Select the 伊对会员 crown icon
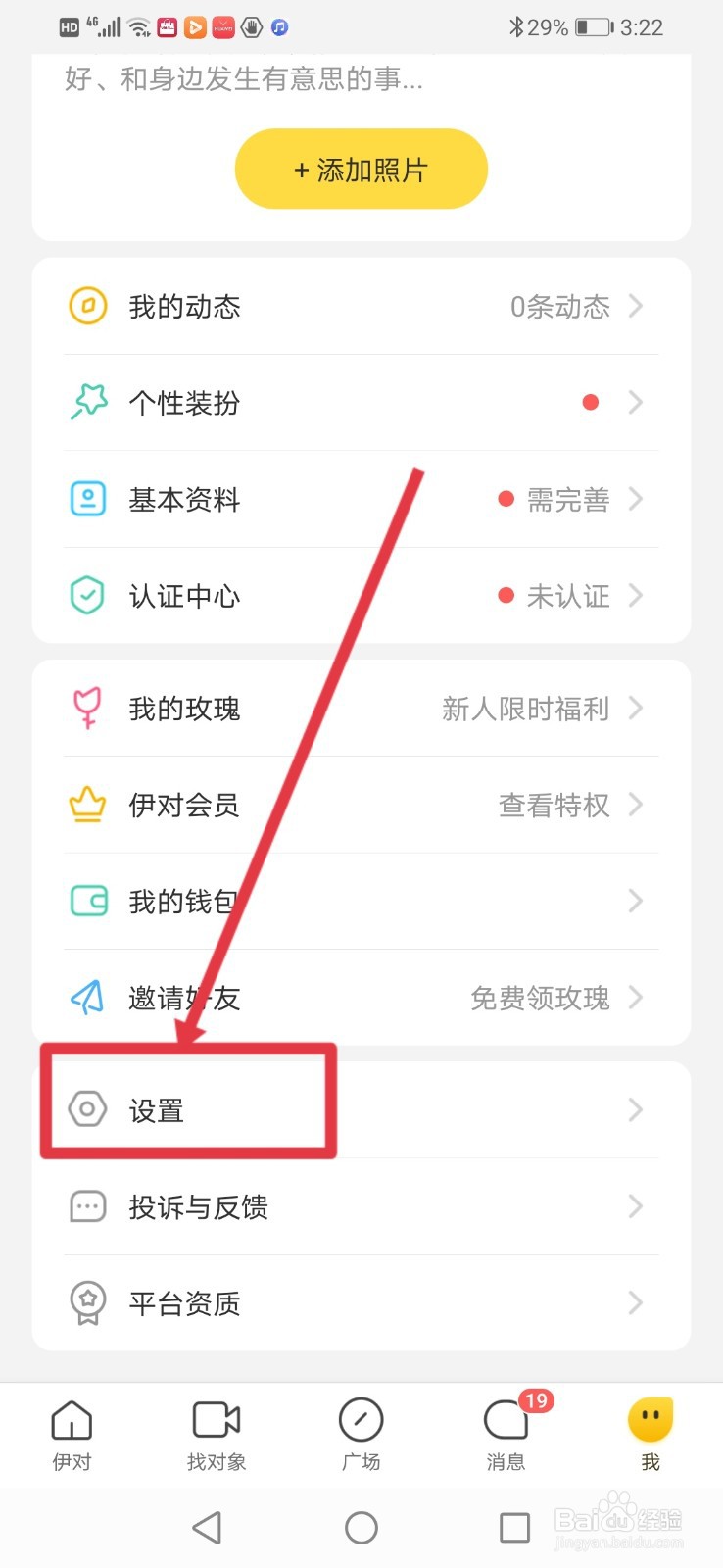 pyautogui.click(x=88, y=805)
